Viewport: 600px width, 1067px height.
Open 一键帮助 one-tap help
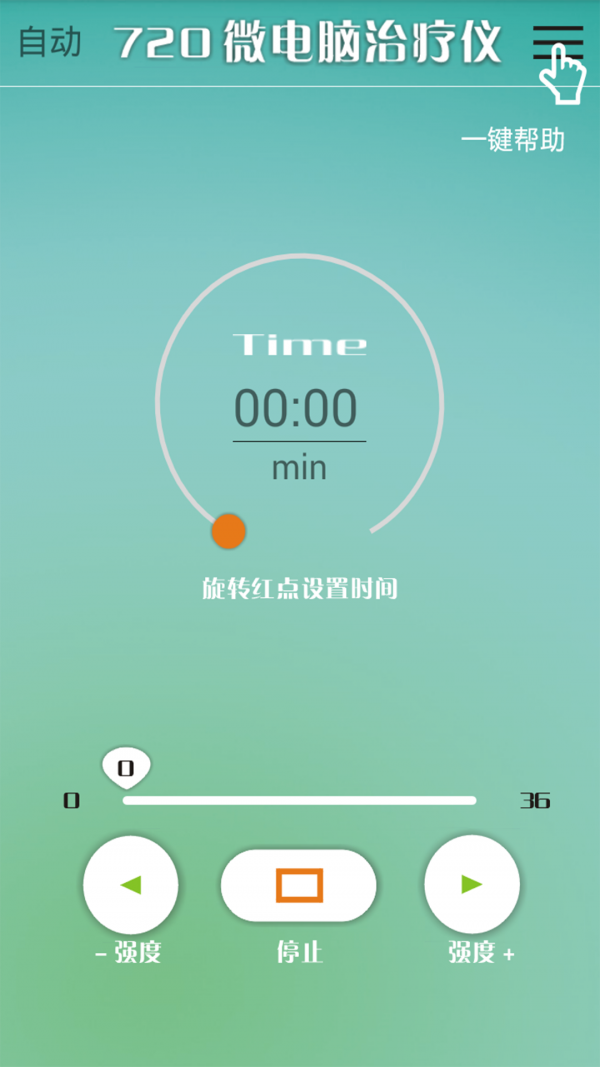(513, 140)
